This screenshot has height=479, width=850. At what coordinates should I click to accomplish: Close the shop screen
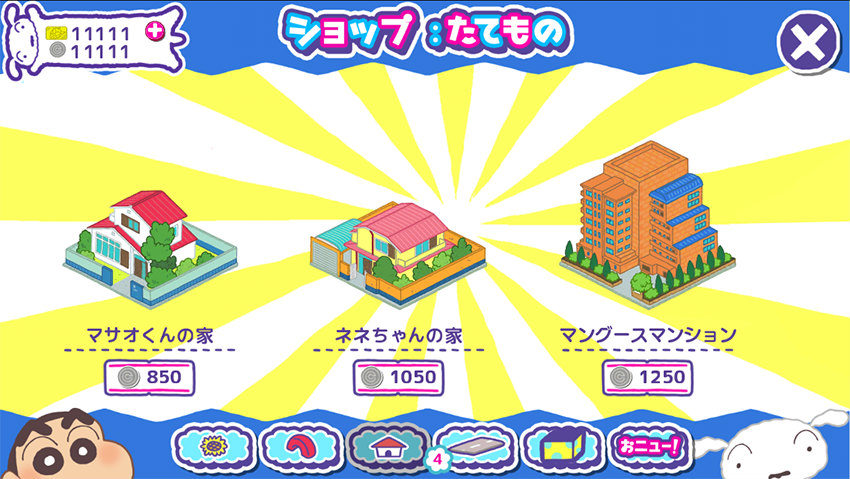pos(807,43)
